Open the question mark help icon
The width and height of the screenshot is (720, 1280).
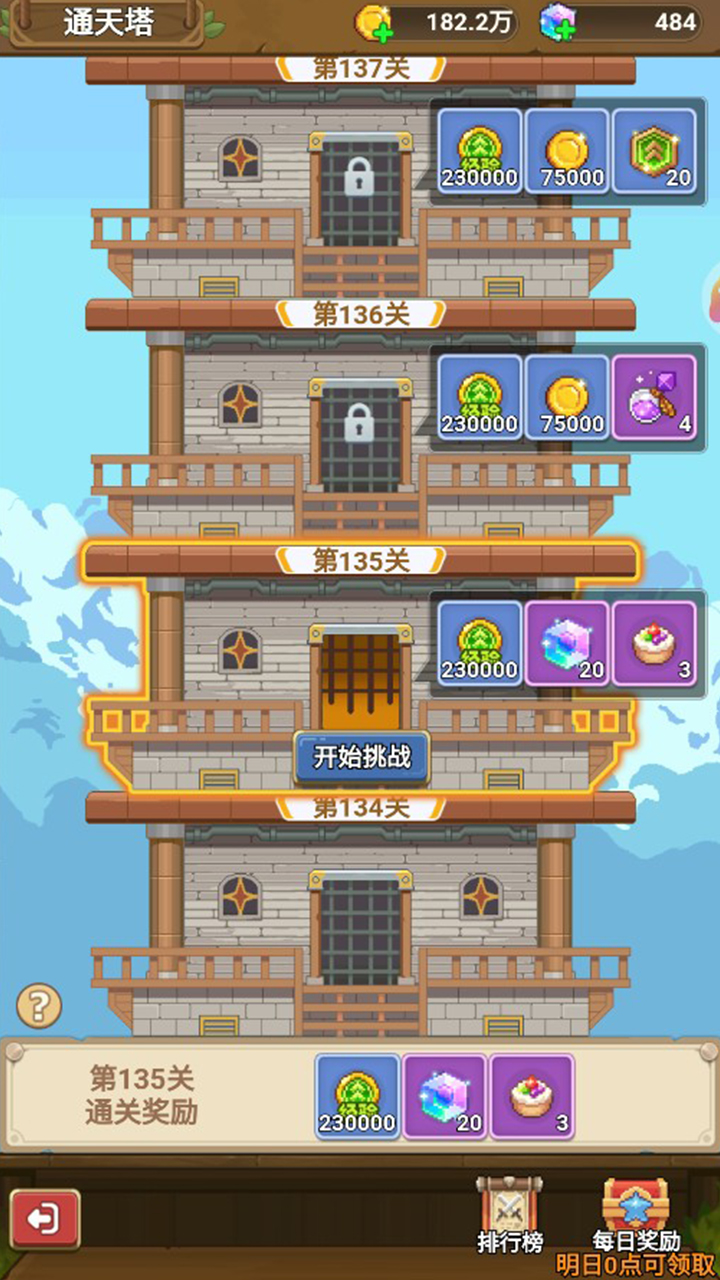39,1006
